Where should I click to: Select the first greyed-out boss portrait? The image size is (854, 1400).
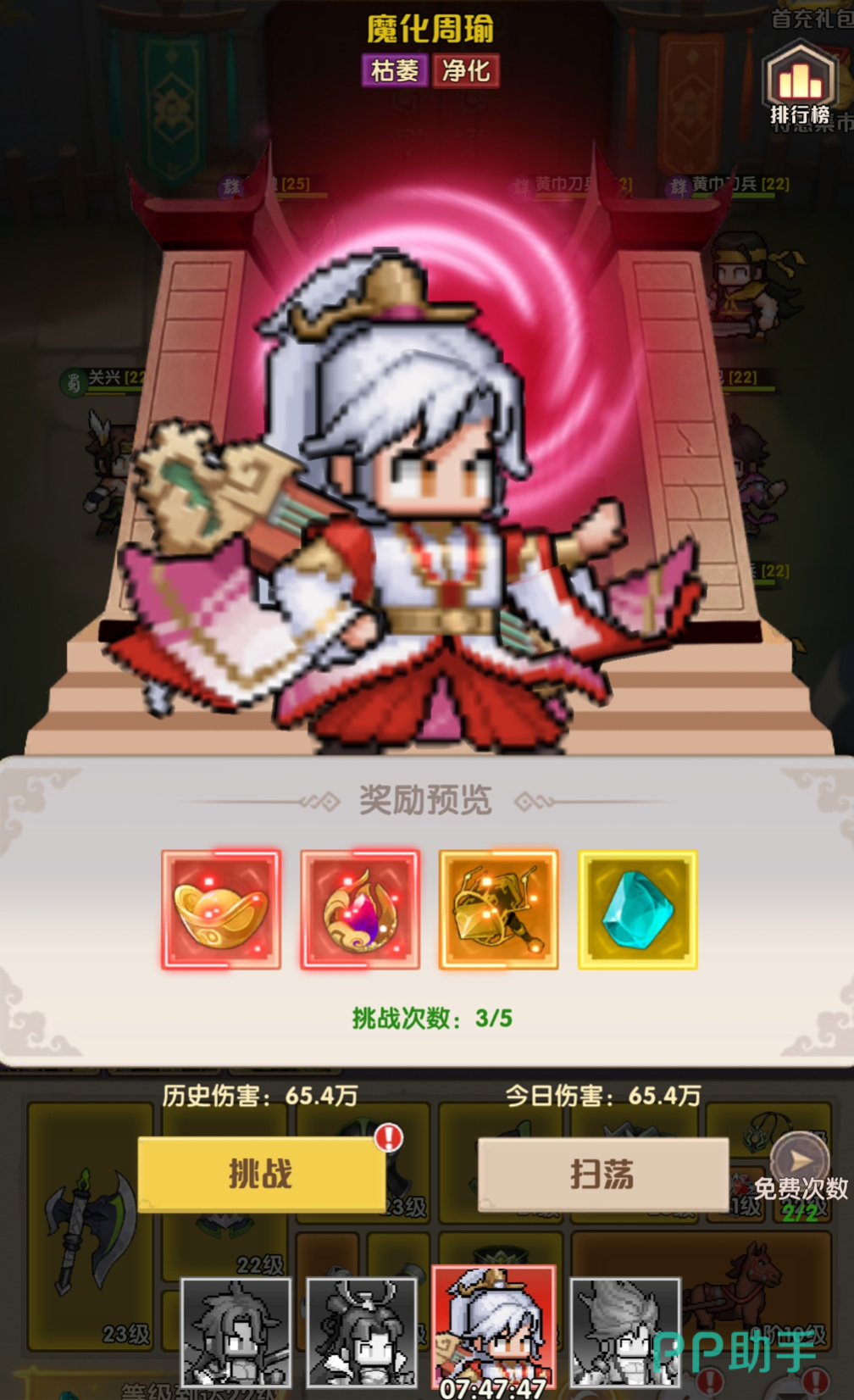[236, 1331]
